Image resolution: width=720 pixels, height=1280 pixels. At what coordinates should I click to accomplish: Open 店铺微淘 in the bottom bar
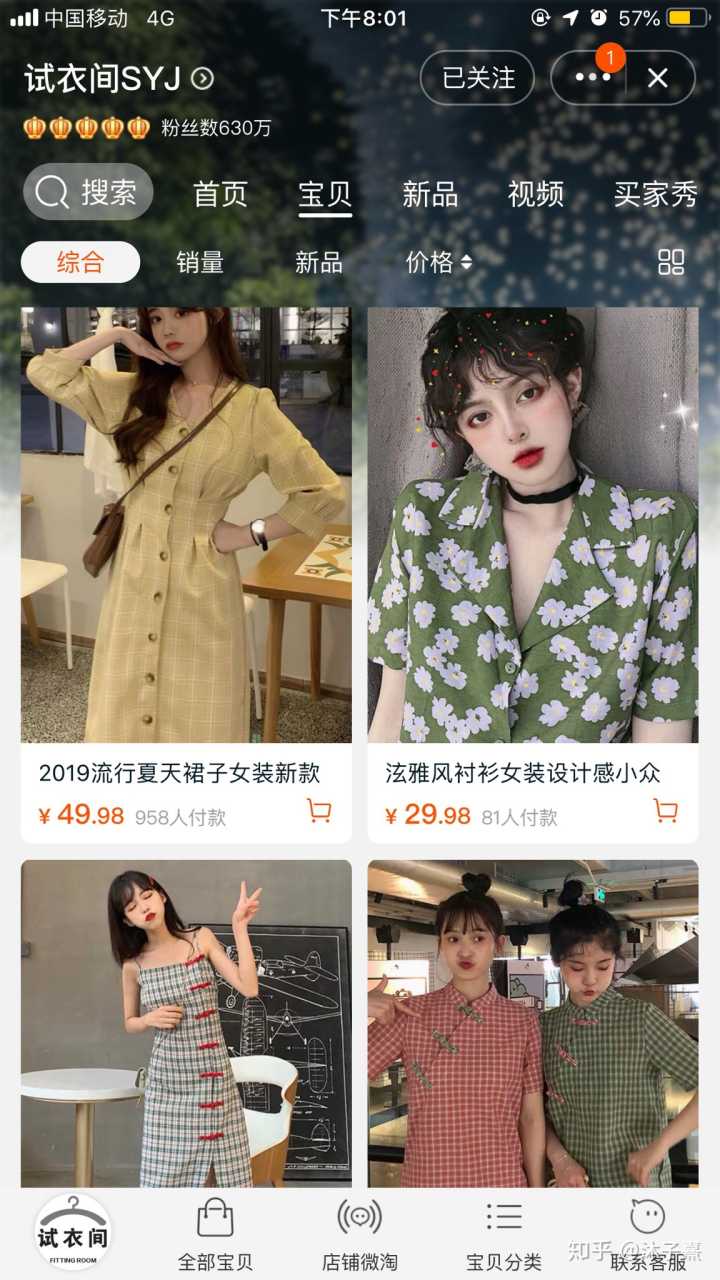click(360, 1235)
